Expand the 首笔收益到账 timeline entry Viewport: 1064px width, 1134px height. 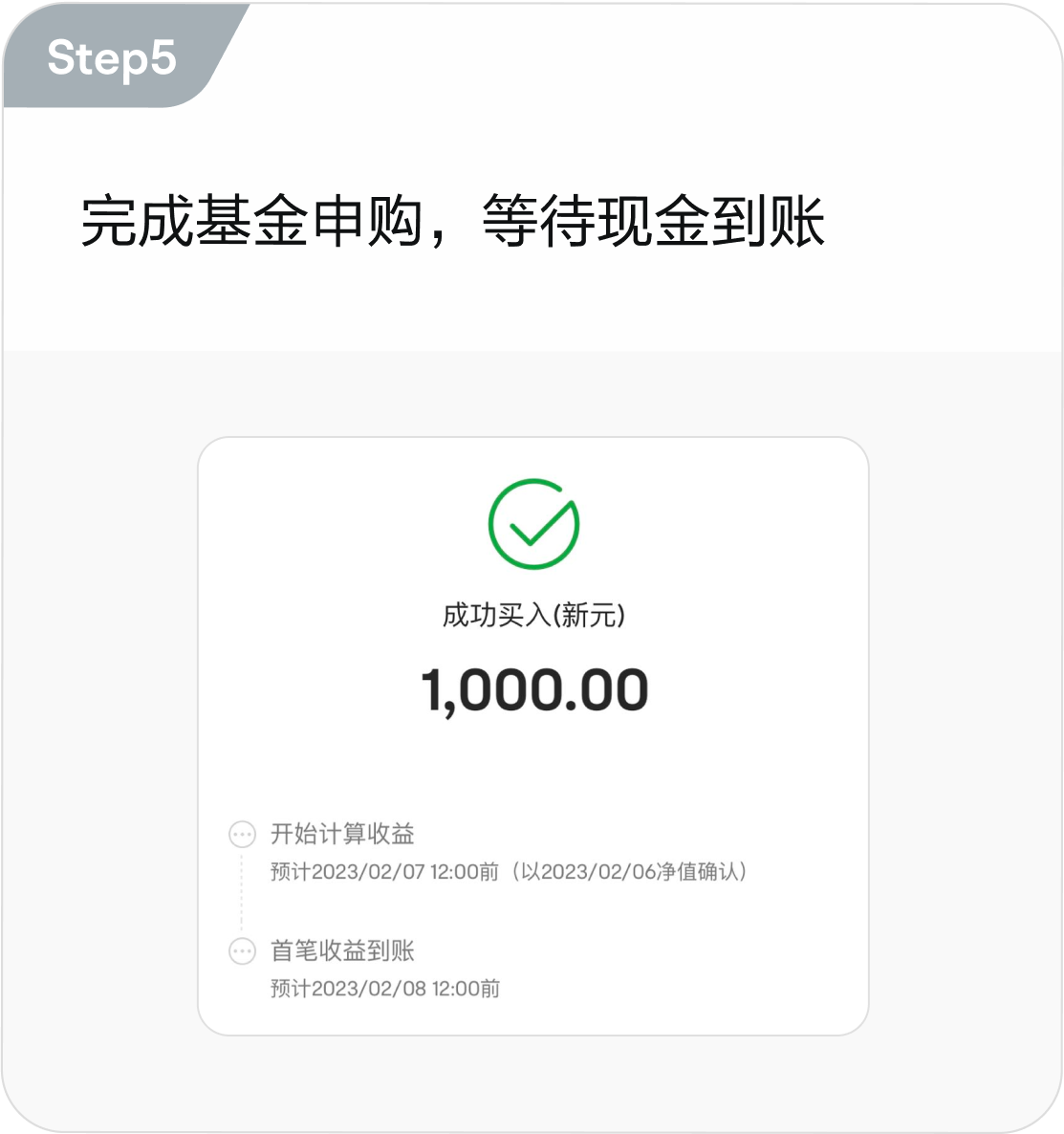coord(344,951)
